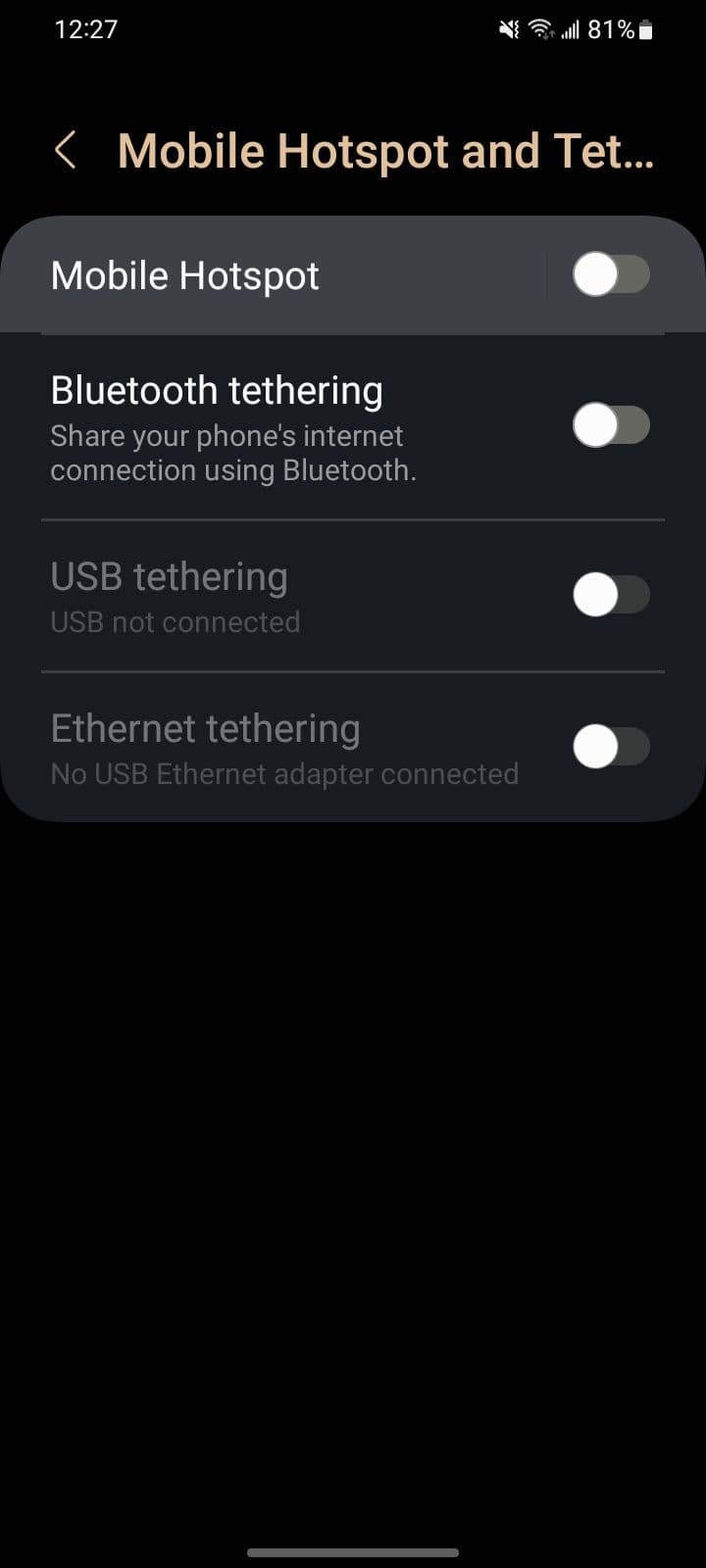Tap the navigation gesture handle bar
This screenshot has height=1568, width=706.
coord(353,1553)
